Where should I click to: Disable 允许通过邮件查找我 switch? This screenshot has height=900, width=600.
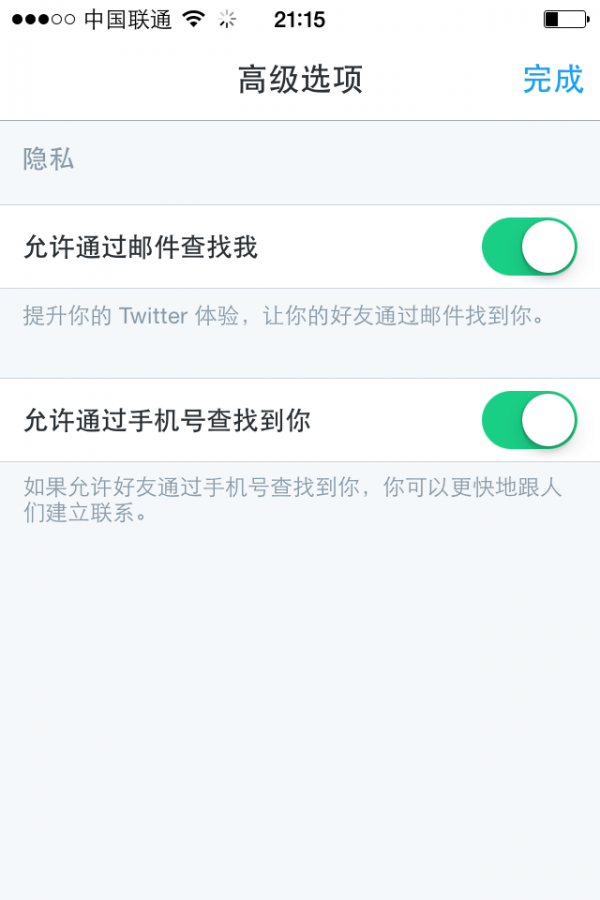tap(529, 247)
